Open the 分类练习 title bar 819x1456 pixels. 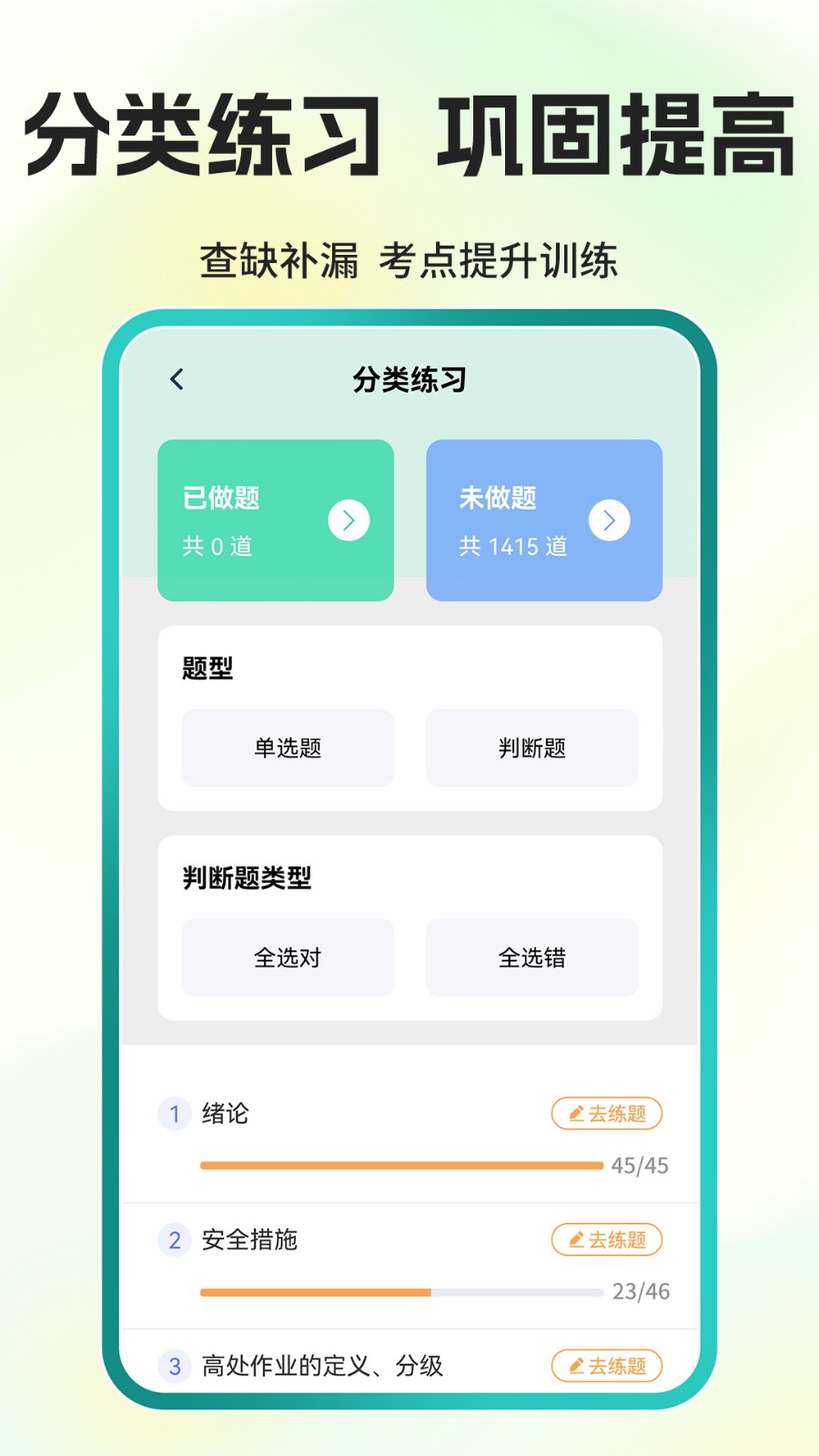(x=409, y=379)
